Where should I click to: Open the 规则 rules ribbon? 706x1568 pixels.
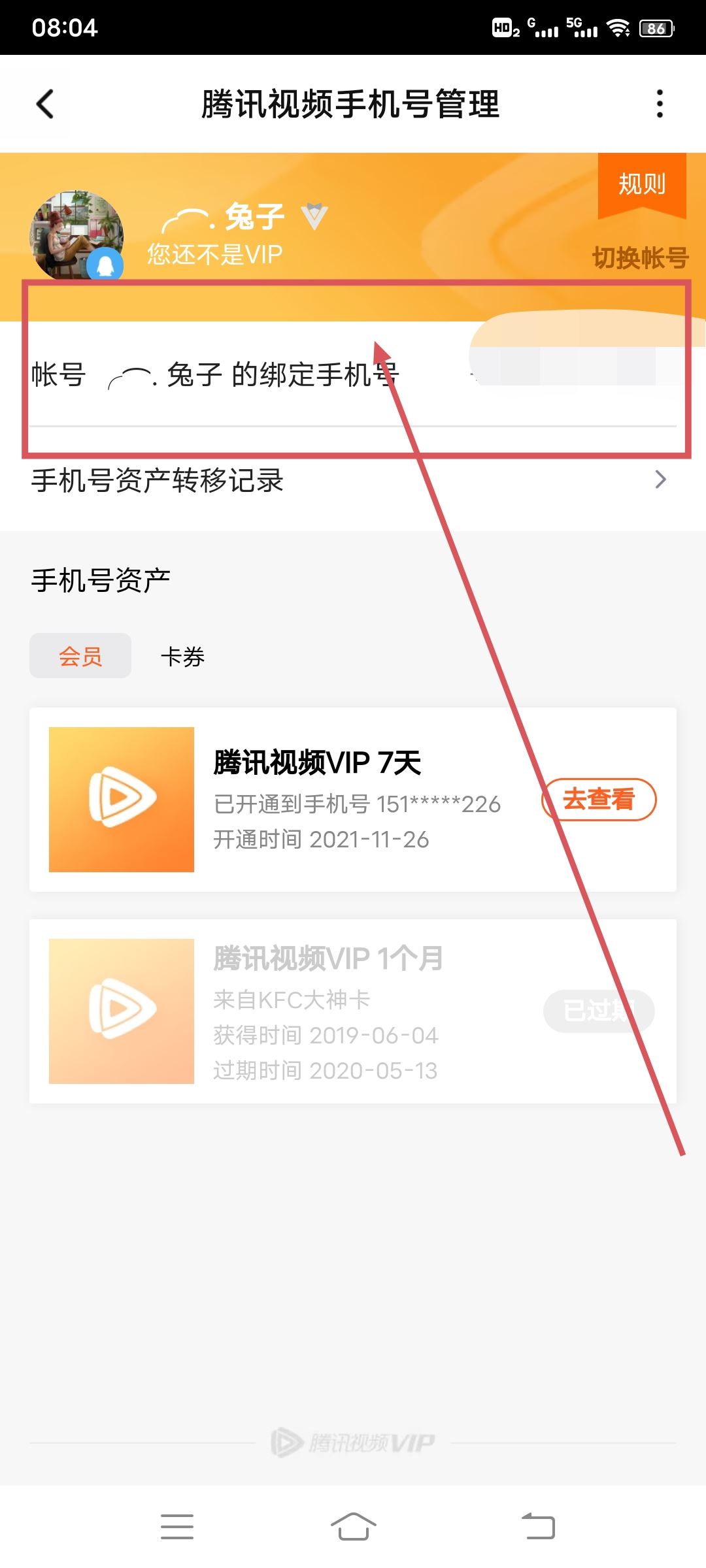click(643, 185)
